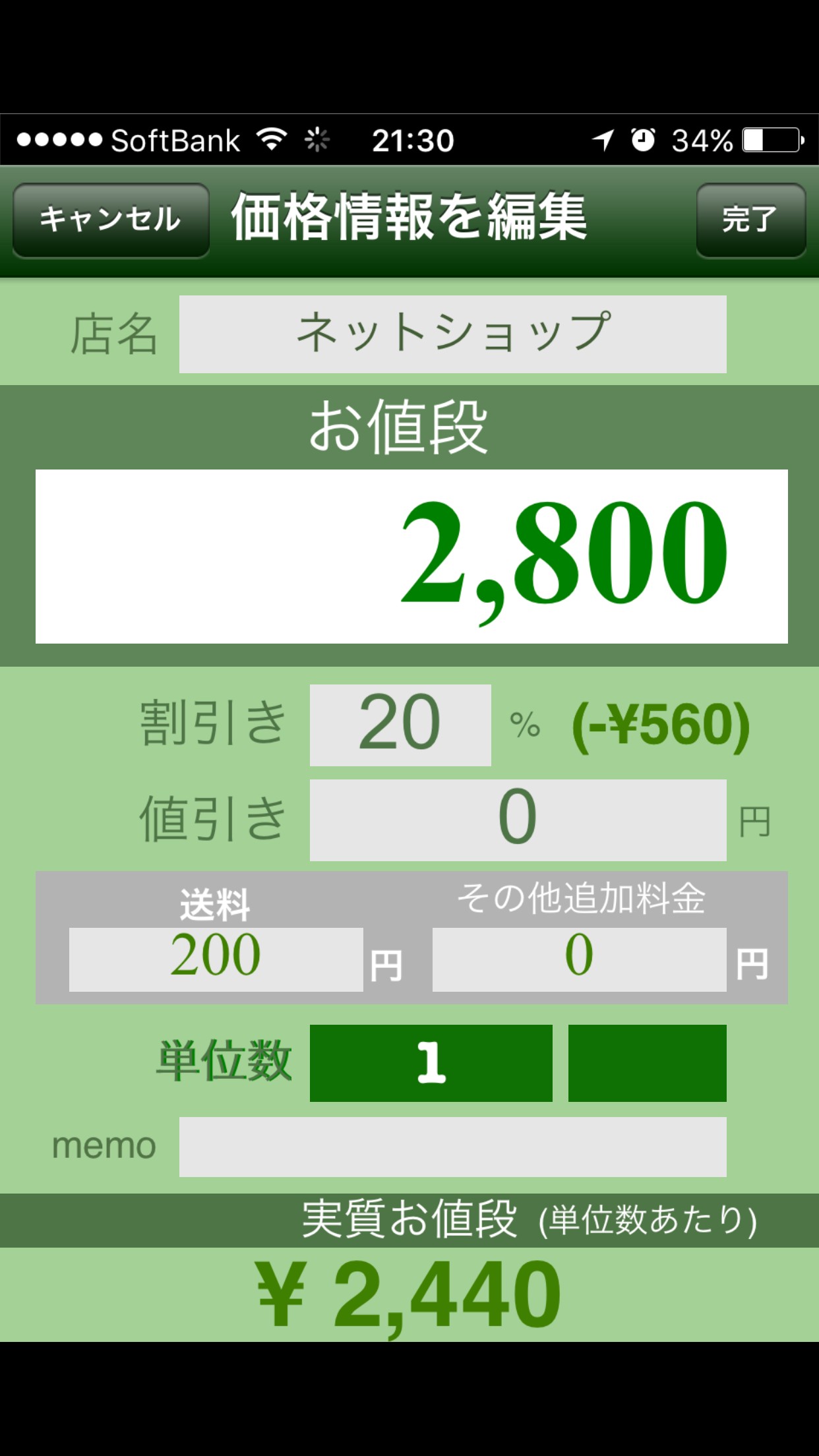Edit the 割引き percentage field

(x=400, y=725)
